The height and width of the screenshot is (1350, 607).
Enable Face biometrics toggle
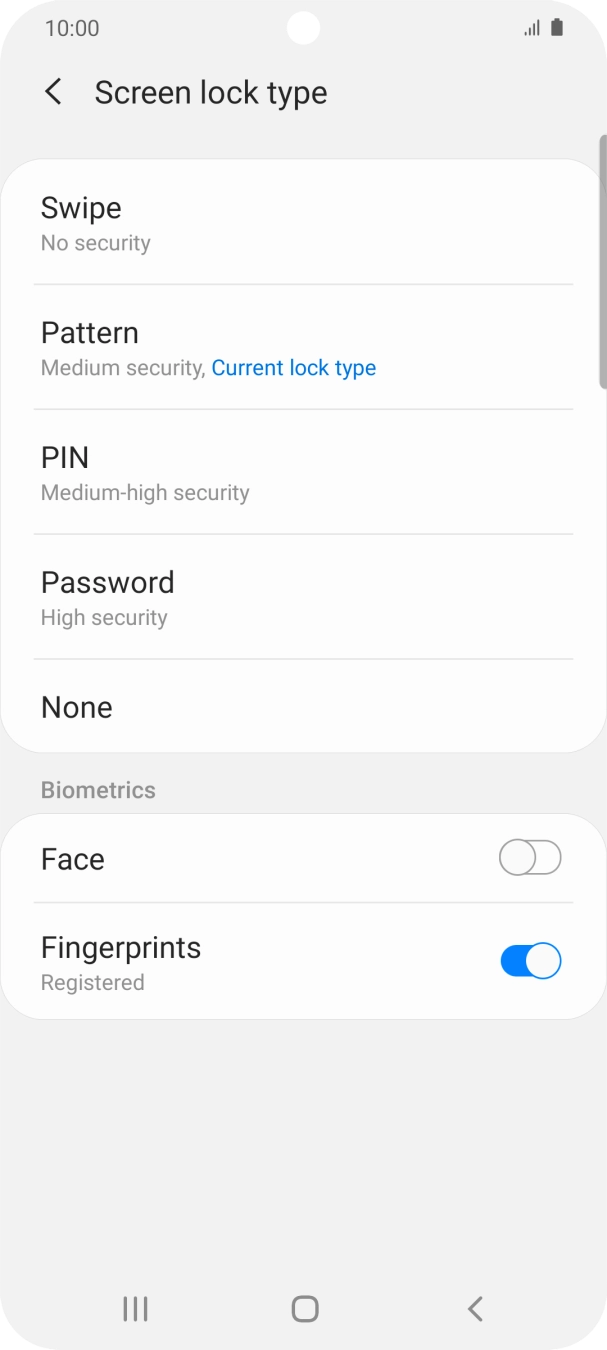coord(530,858)
